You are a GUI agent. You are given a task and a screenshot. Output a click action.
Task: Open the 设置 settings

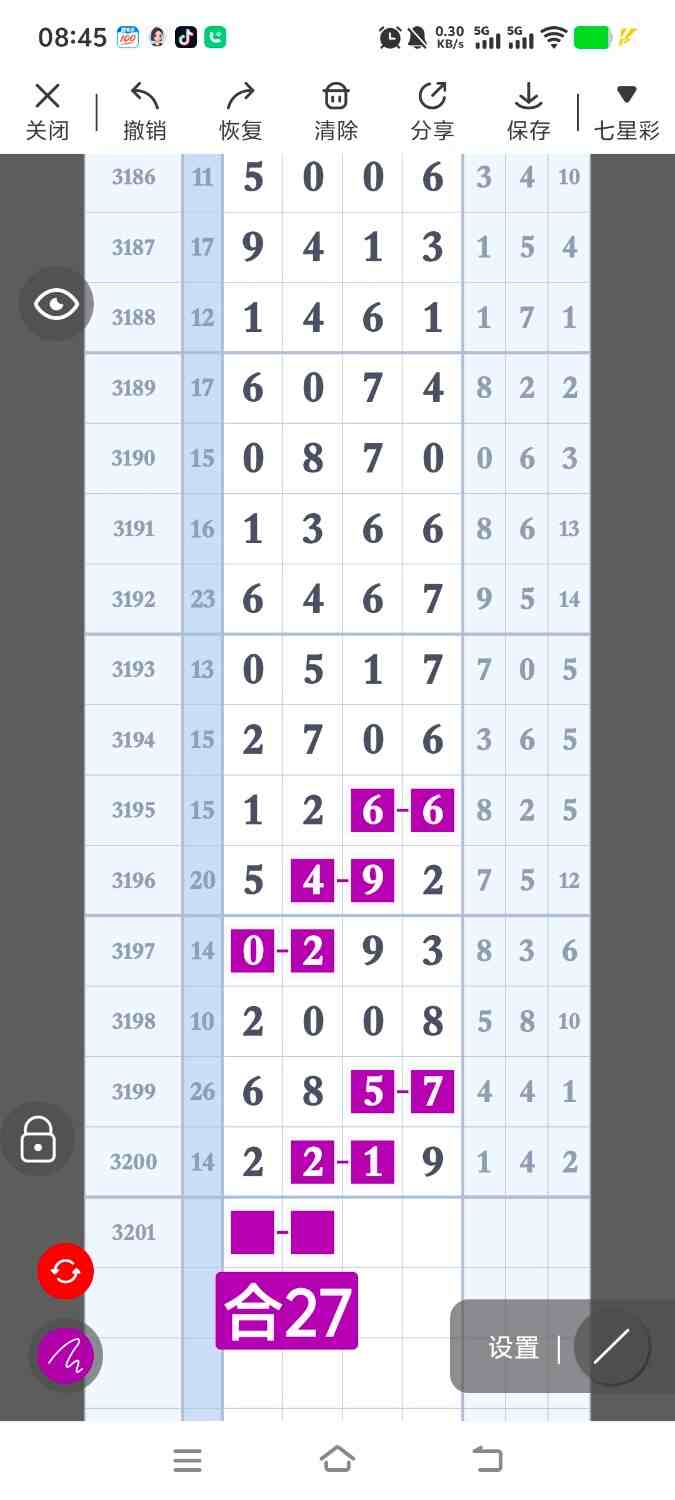[x=514, y=1347]
